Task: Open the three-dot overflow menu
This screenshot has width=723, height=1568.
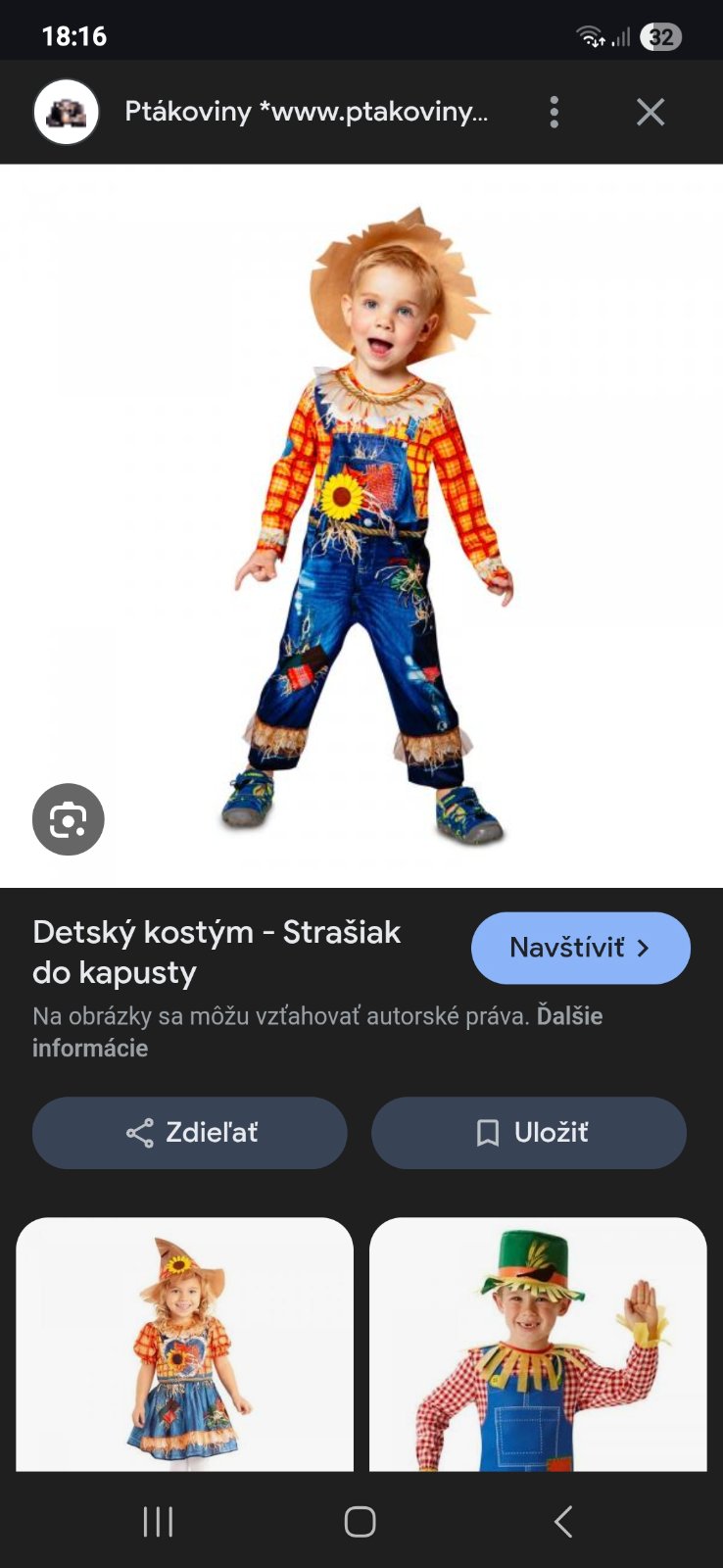Action: pos(554,113)
